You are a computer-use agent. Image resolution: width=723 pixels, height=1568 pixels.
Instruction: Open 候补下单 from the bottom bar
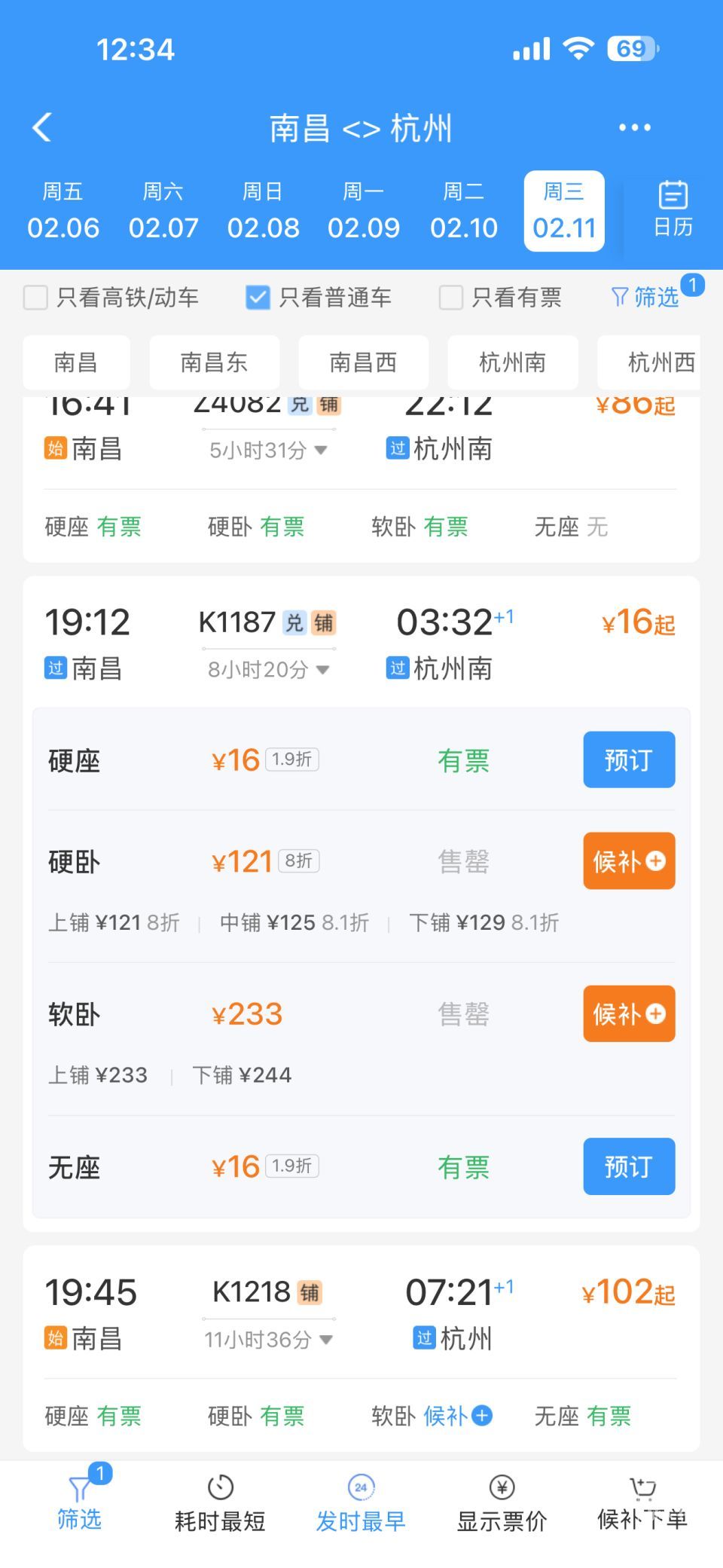click(x=642, y=1503)
